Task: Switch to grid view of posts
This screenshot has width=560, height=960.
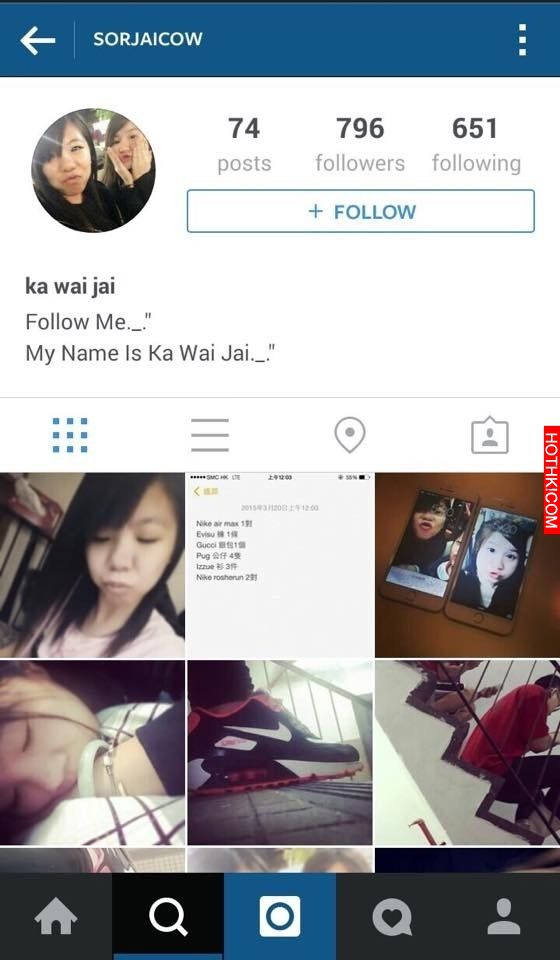Action: coord(70,435)
